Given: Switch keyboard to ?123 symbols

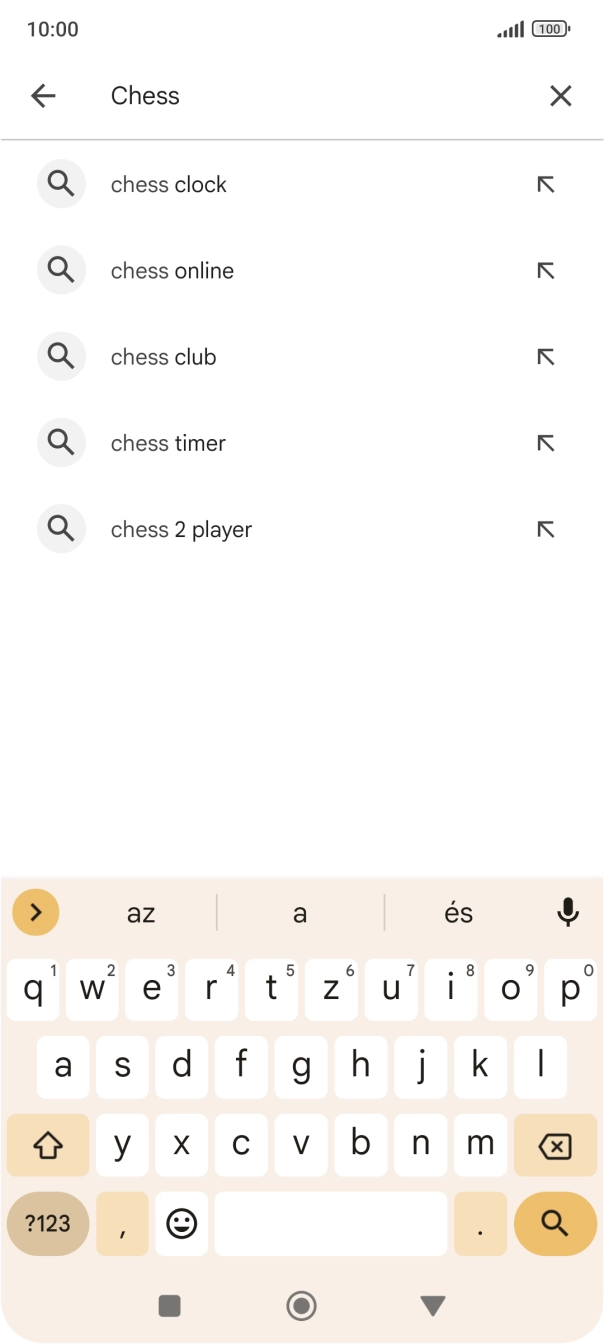Looking at the screenshot, I should click(x=48, y=1223).
